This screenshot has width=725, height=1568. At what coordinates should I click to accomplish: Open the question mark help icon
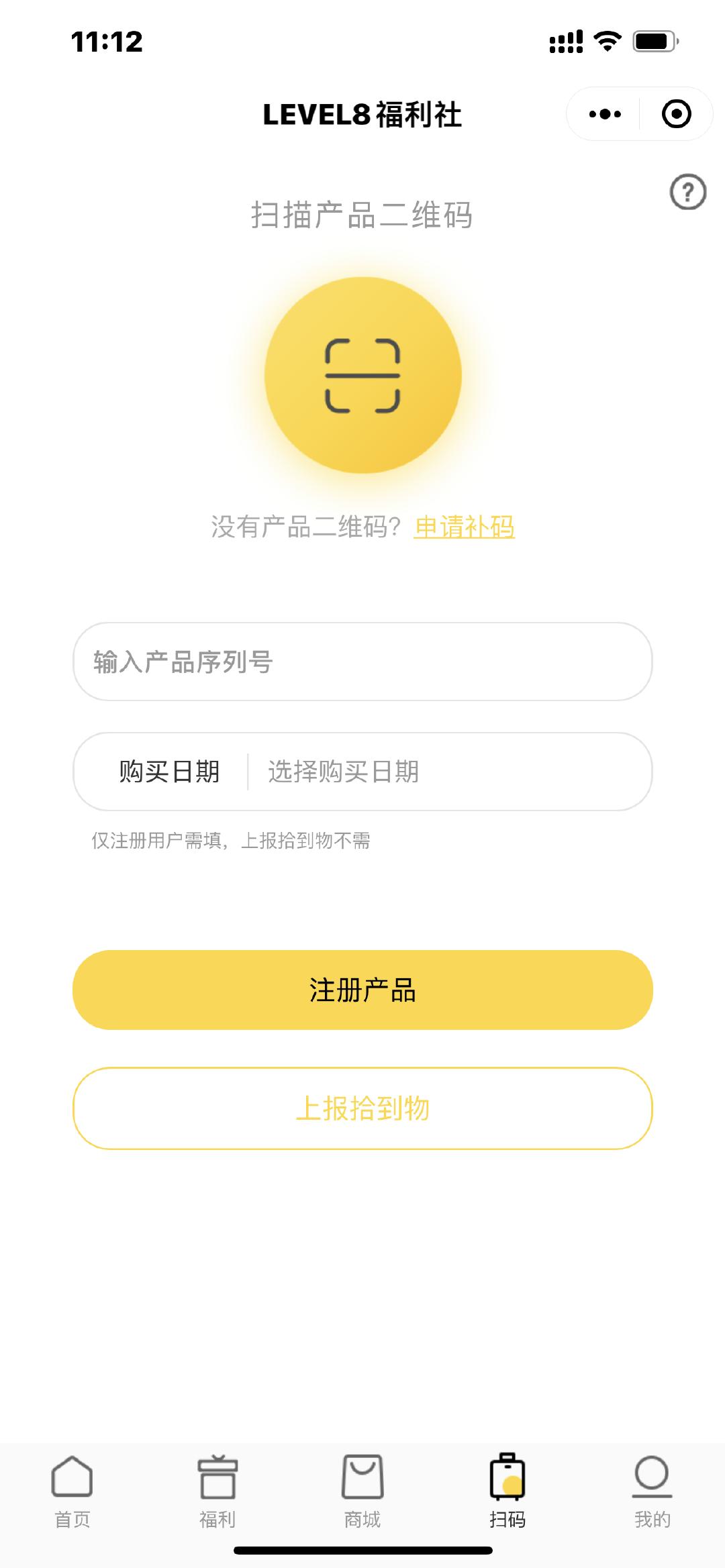coord(687,193)
